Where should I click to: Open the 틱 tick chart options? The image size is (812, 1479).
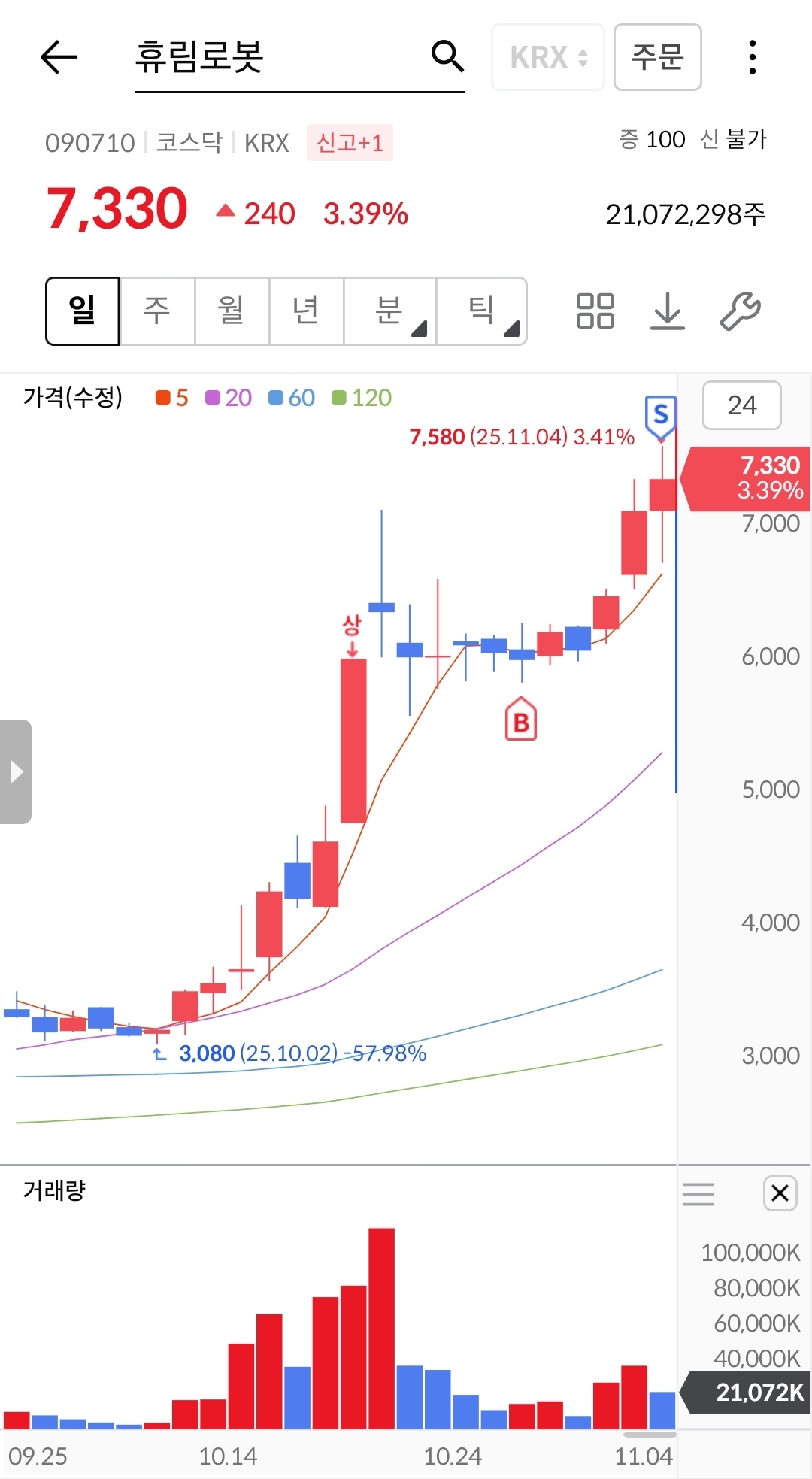(482, 311)
